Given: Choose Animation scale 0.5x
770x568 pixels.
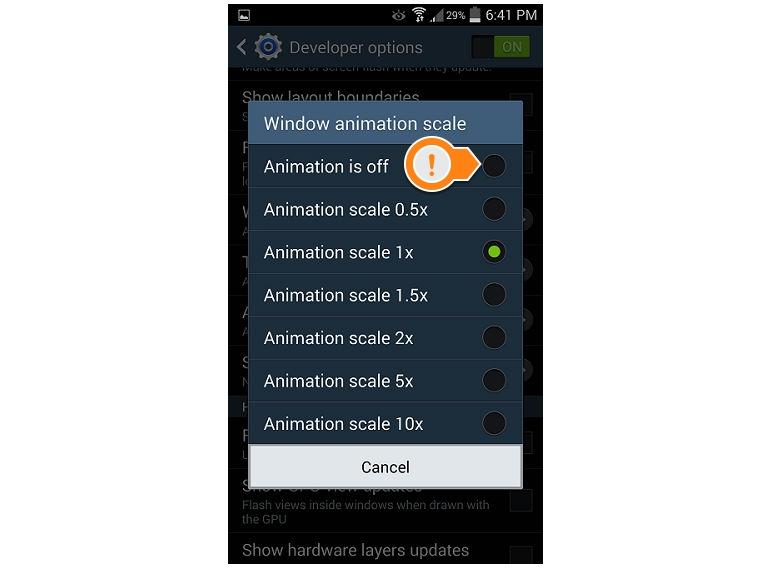Looking at the screenshot, I should 385,210.
